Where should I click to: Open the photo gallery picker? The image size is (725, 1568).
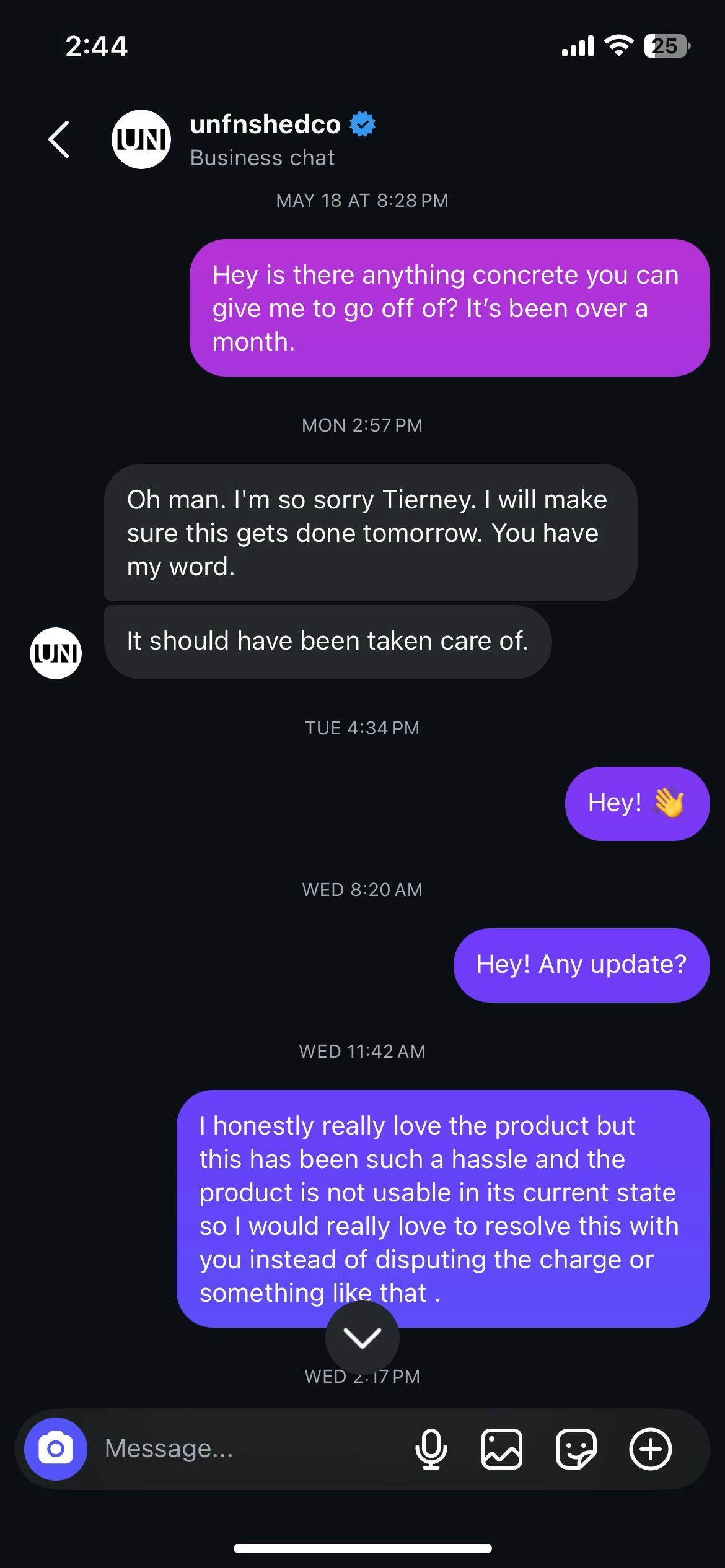[x=501, y=1448]
